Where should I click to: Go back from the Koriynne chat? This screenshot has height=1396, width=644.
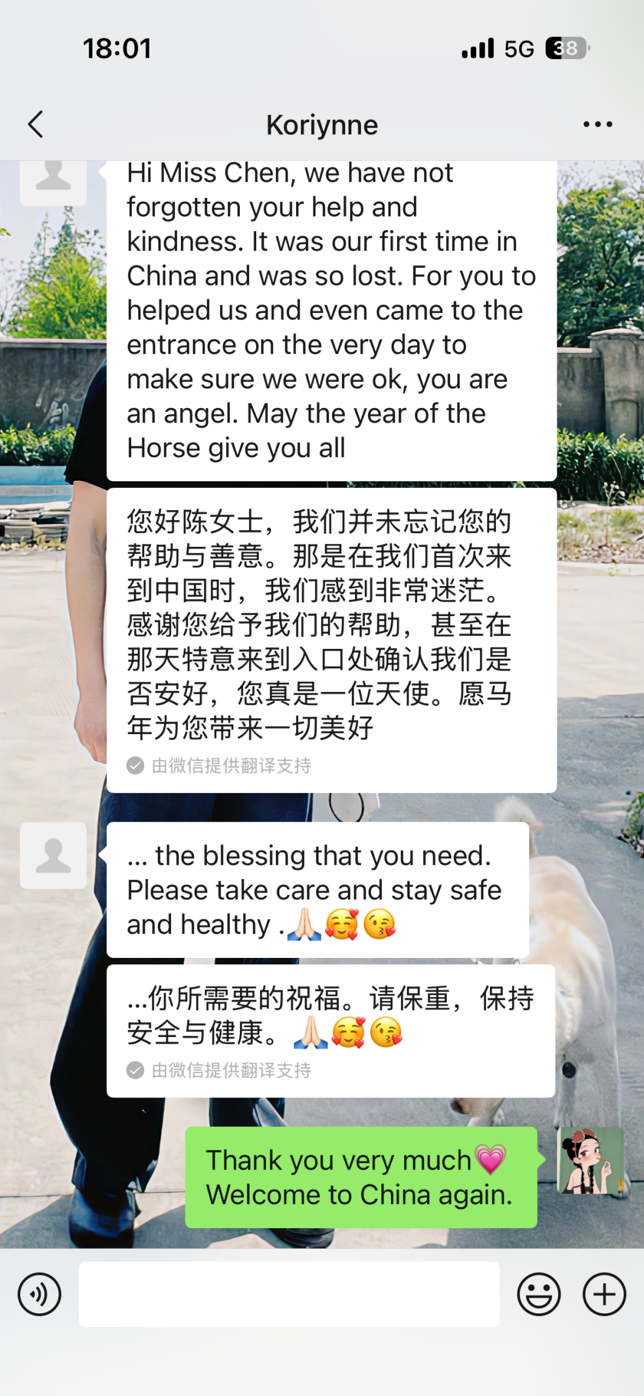click(x=36, y=125)
